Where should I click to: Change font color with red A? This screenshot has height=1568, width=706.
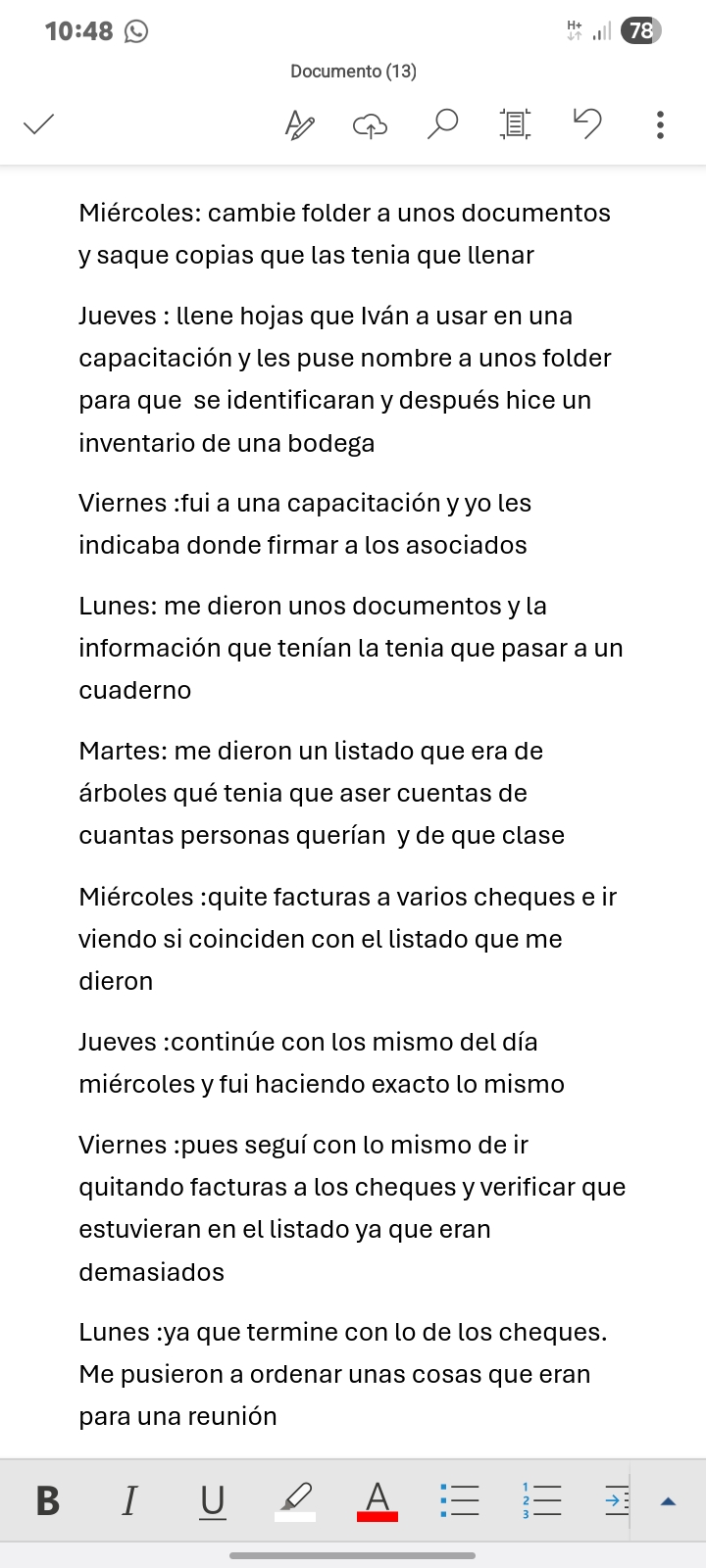[378, 1500]
